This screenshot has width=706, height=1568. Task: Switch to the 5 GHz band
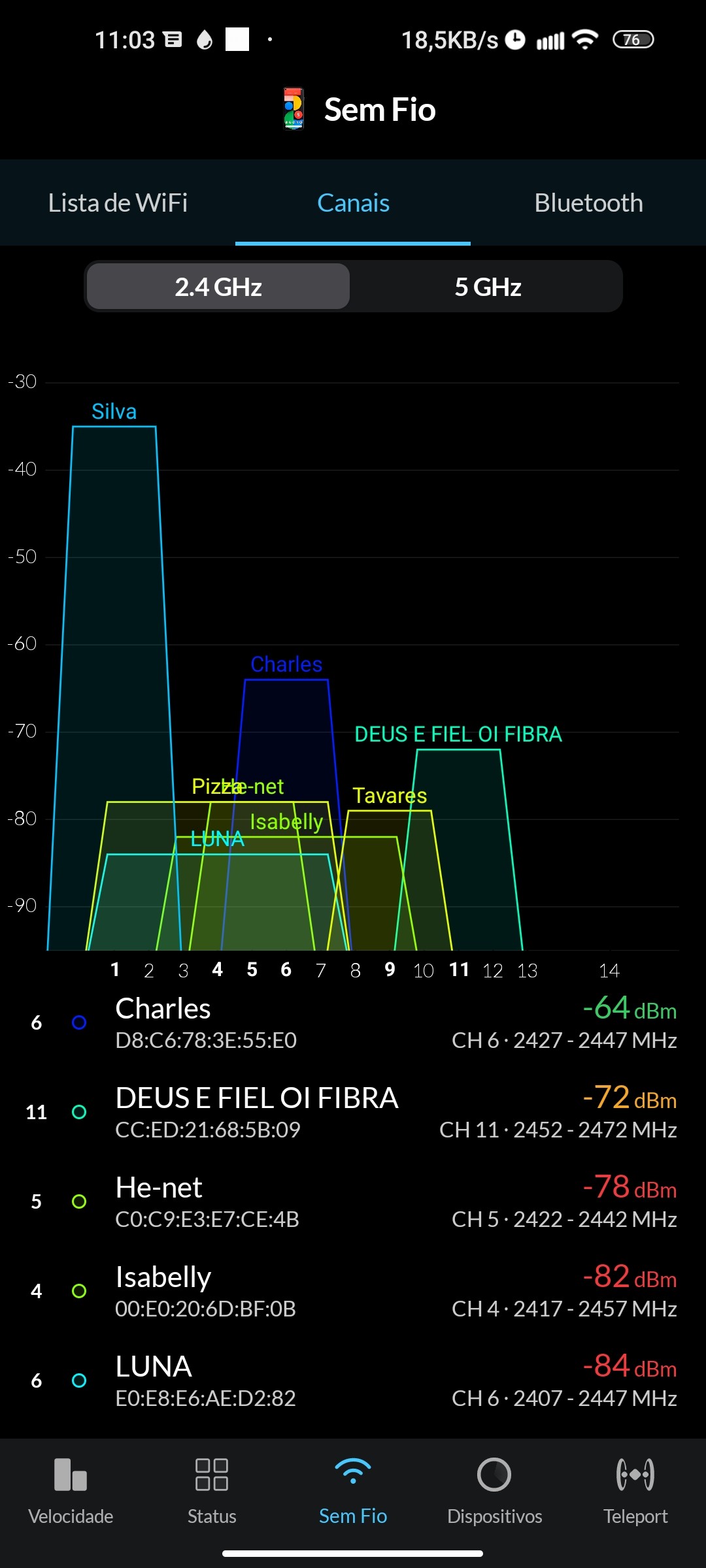click(x=488, y=287)
